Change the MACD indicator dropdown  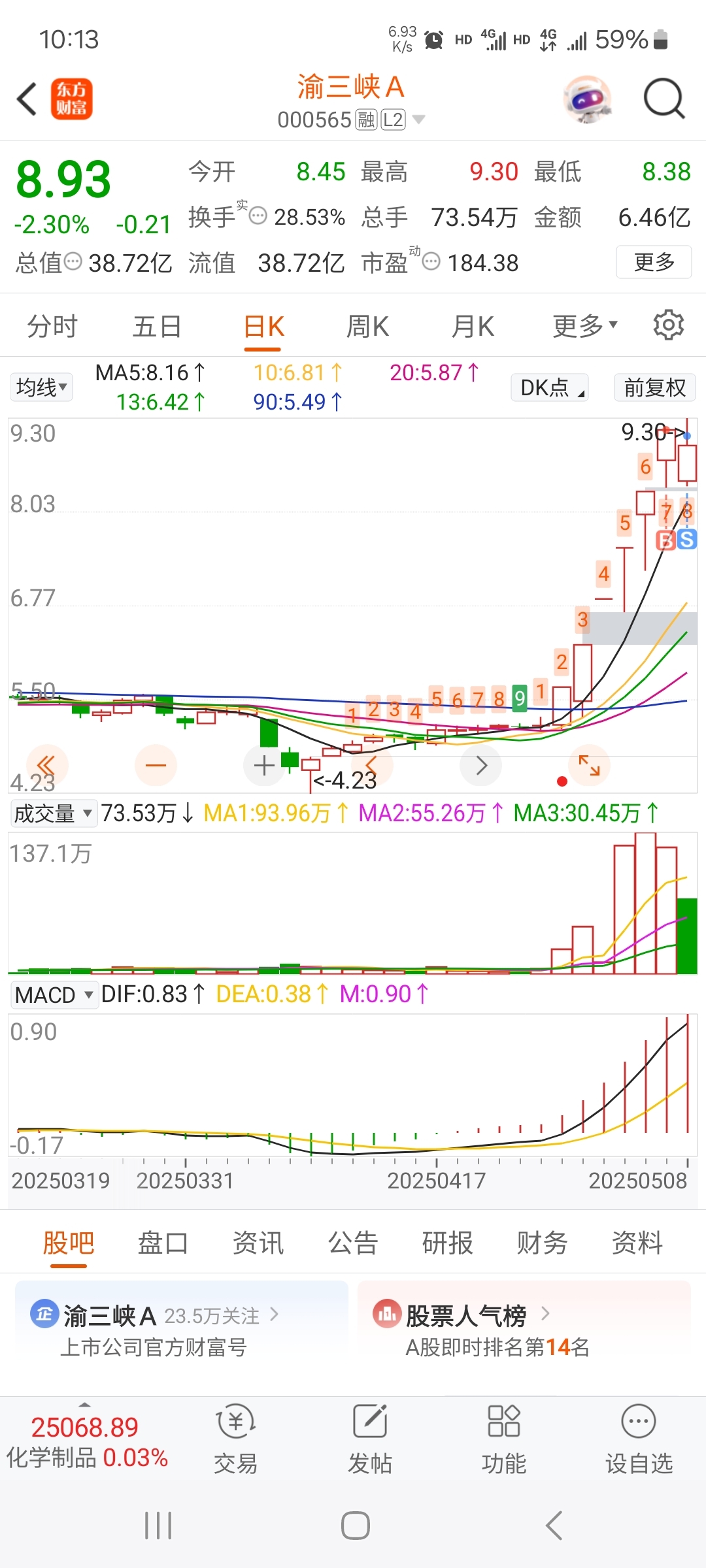54,995
